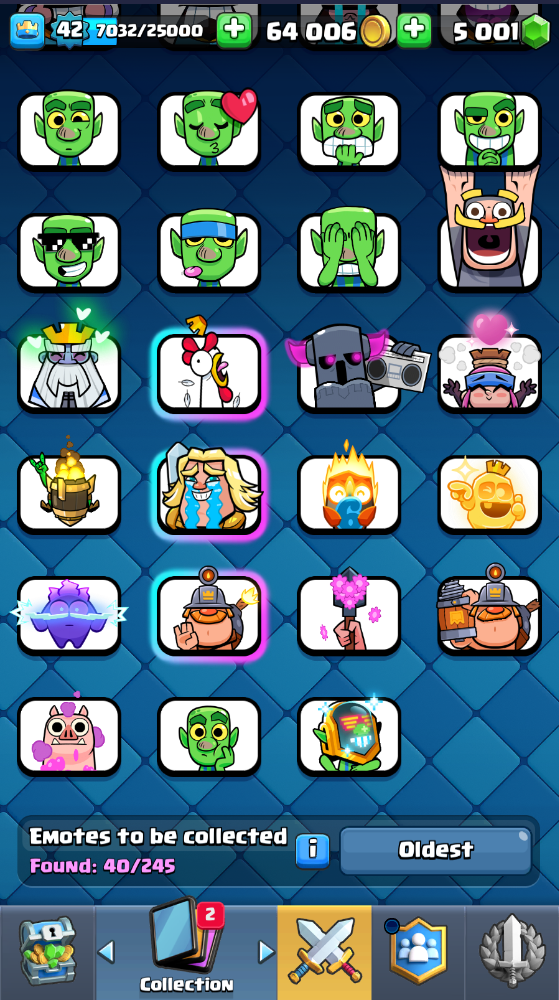Select the goblin covering its eyes emote
559x1000 pixels.
click(349, 252)
